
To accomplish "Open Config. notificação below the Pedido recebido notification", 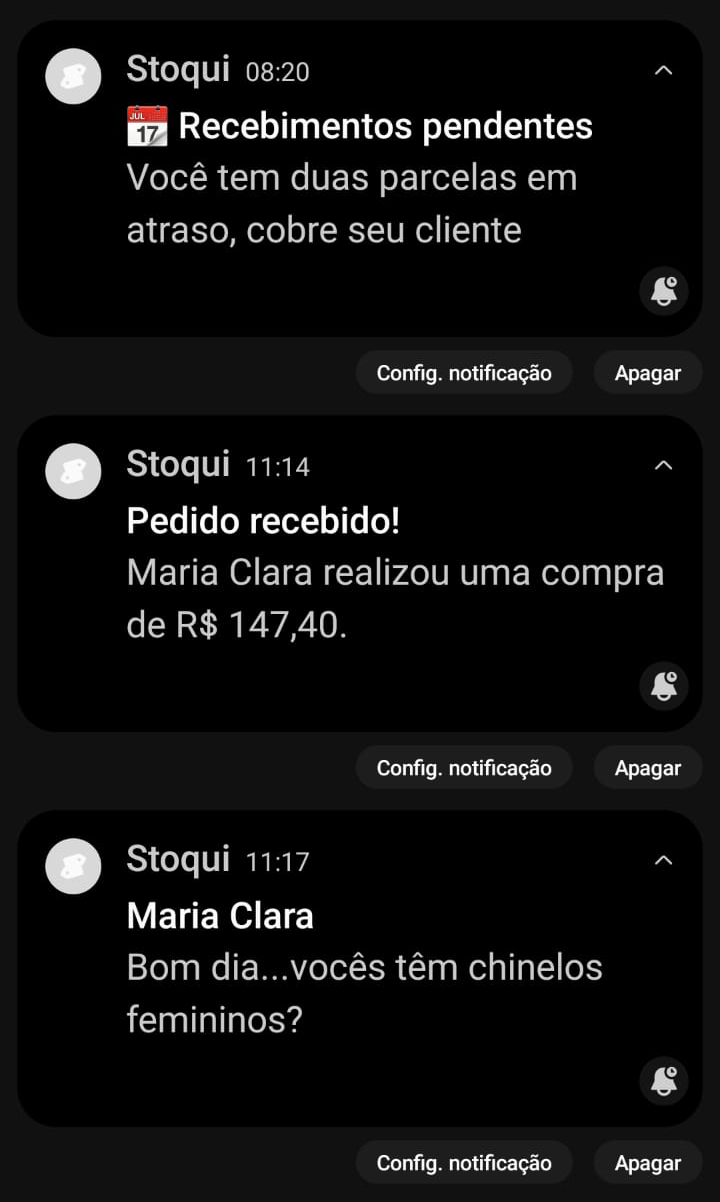I will pos(464,767).
